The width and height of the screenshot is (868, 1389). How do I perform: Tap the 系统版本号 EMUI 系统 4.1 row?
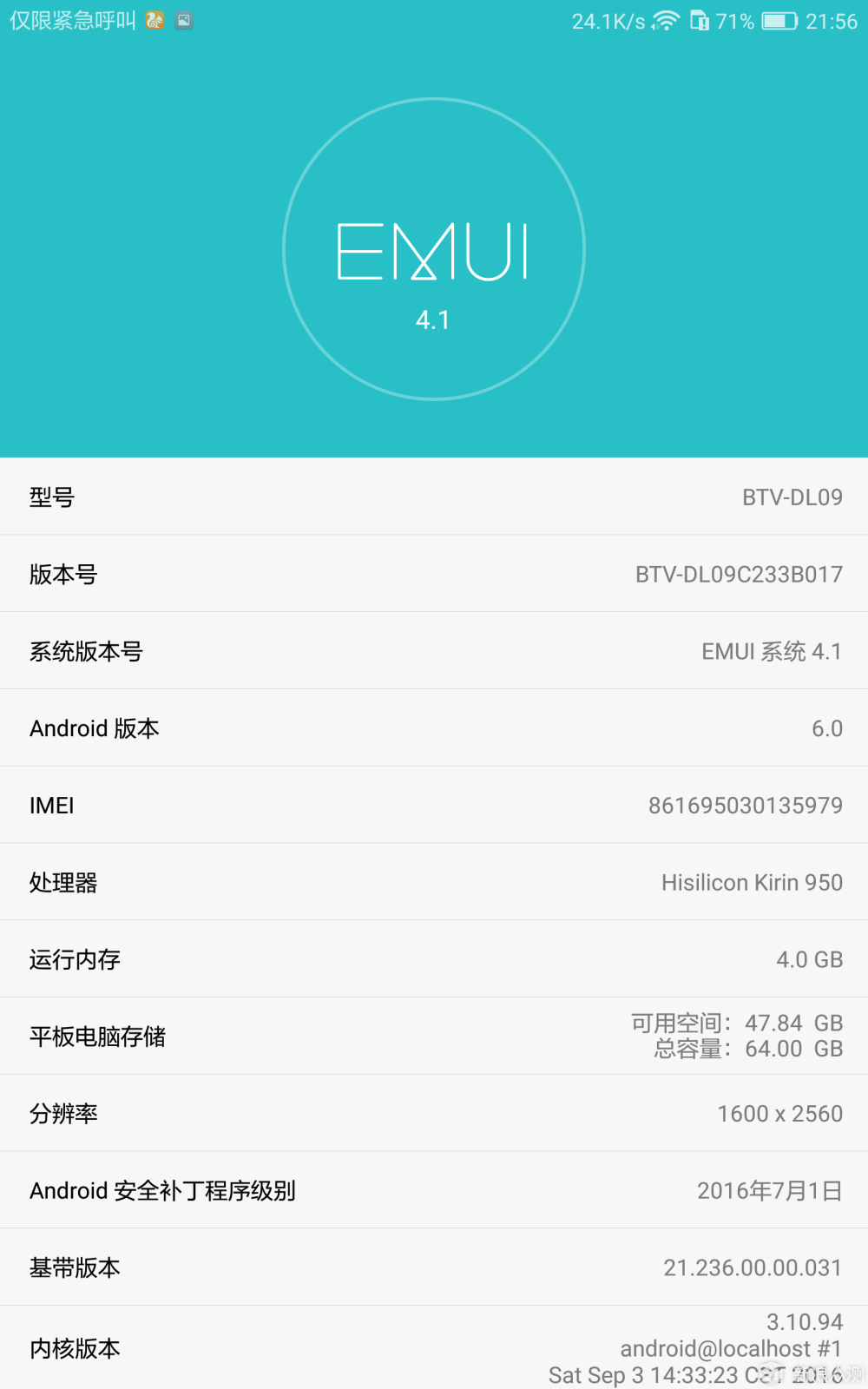coord(434,651)
